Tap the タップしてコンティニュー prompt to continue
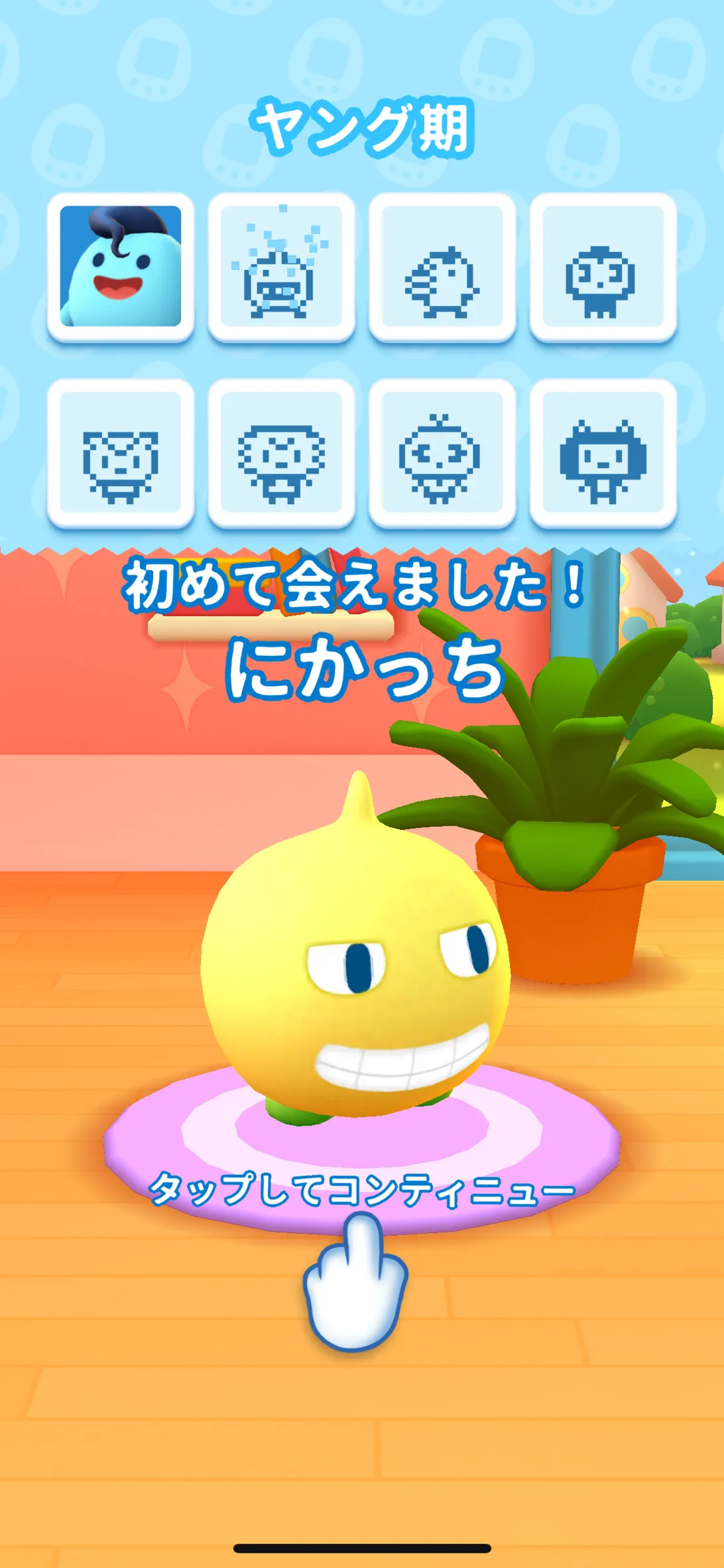Image resolution: width=724 pixels, height=1568 pixels. pyautogui.click(x=361, y=1189)
